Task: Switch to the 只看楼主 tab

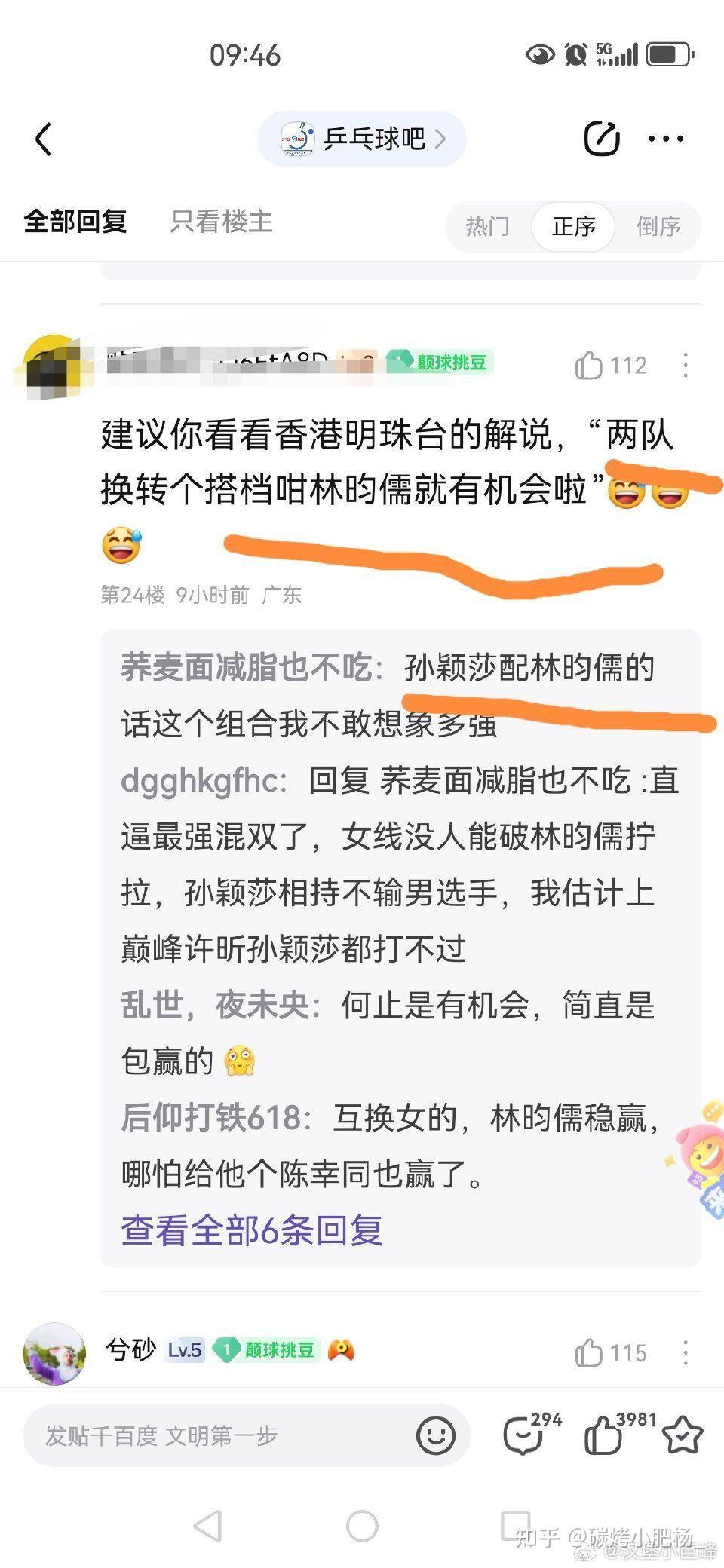Action: 221,222
